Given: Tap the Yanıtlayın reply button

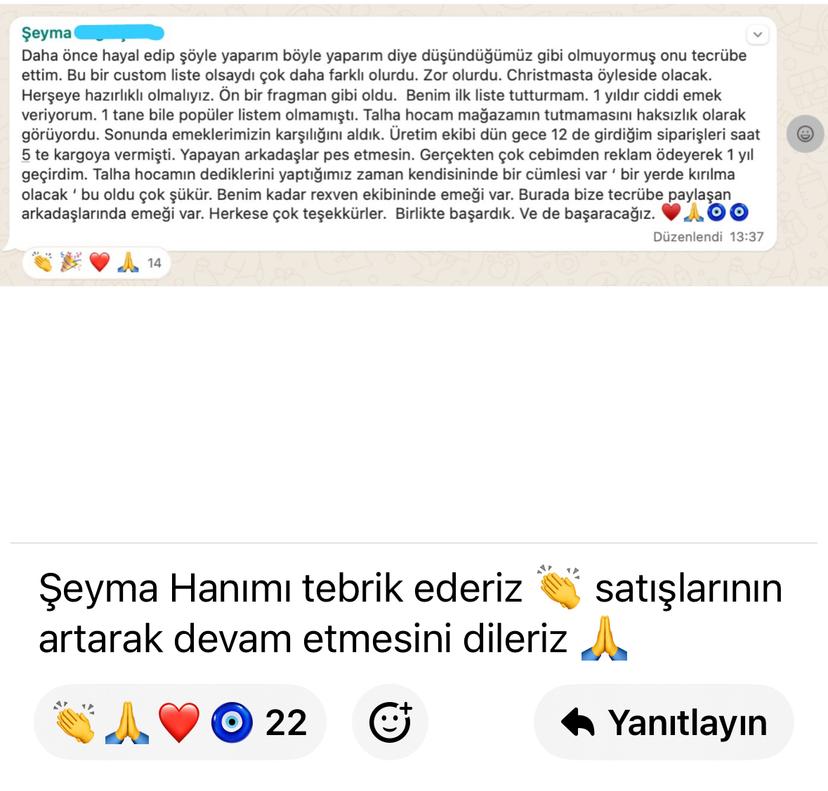Looking at the screenshot, I should 664,722.
